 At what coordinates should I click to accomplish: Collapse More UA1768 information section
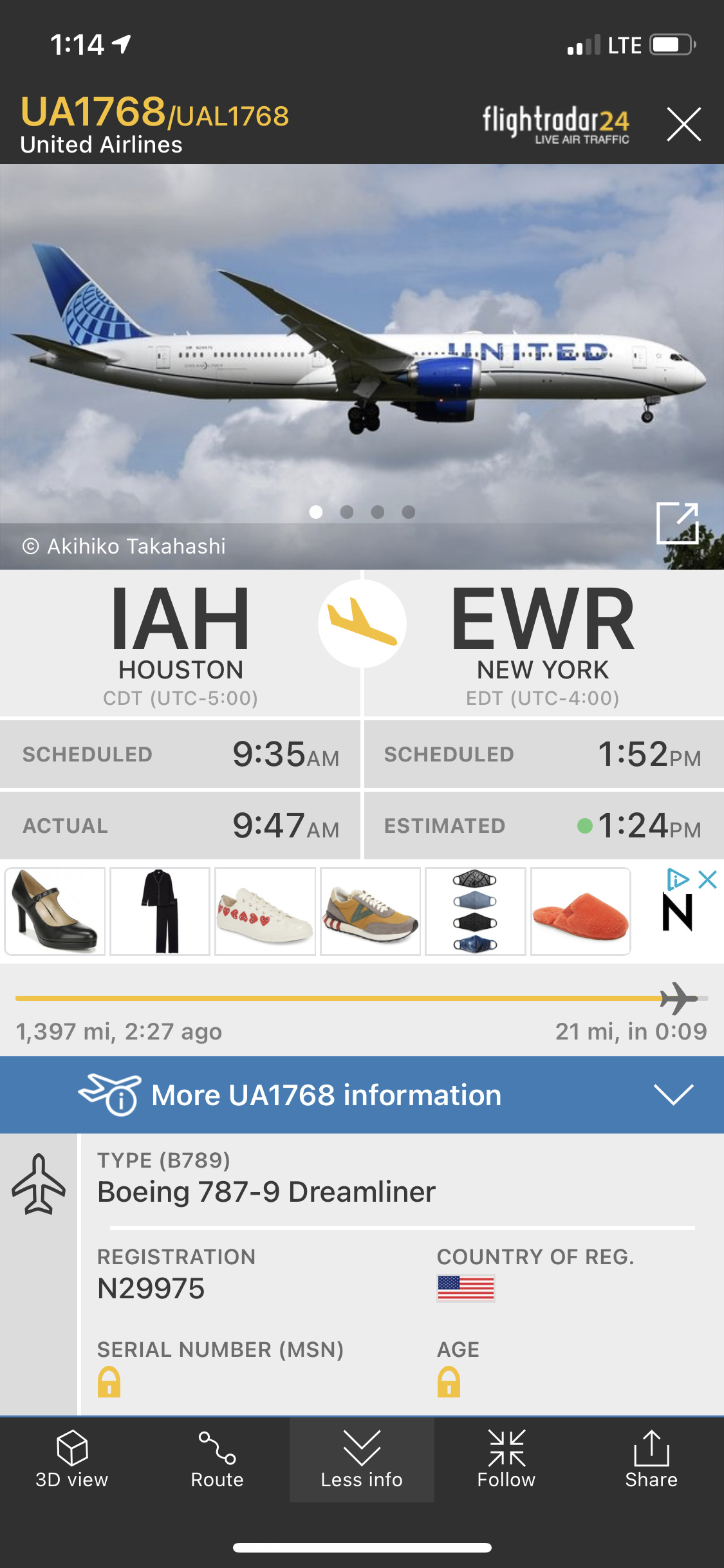pos(673,1094)
